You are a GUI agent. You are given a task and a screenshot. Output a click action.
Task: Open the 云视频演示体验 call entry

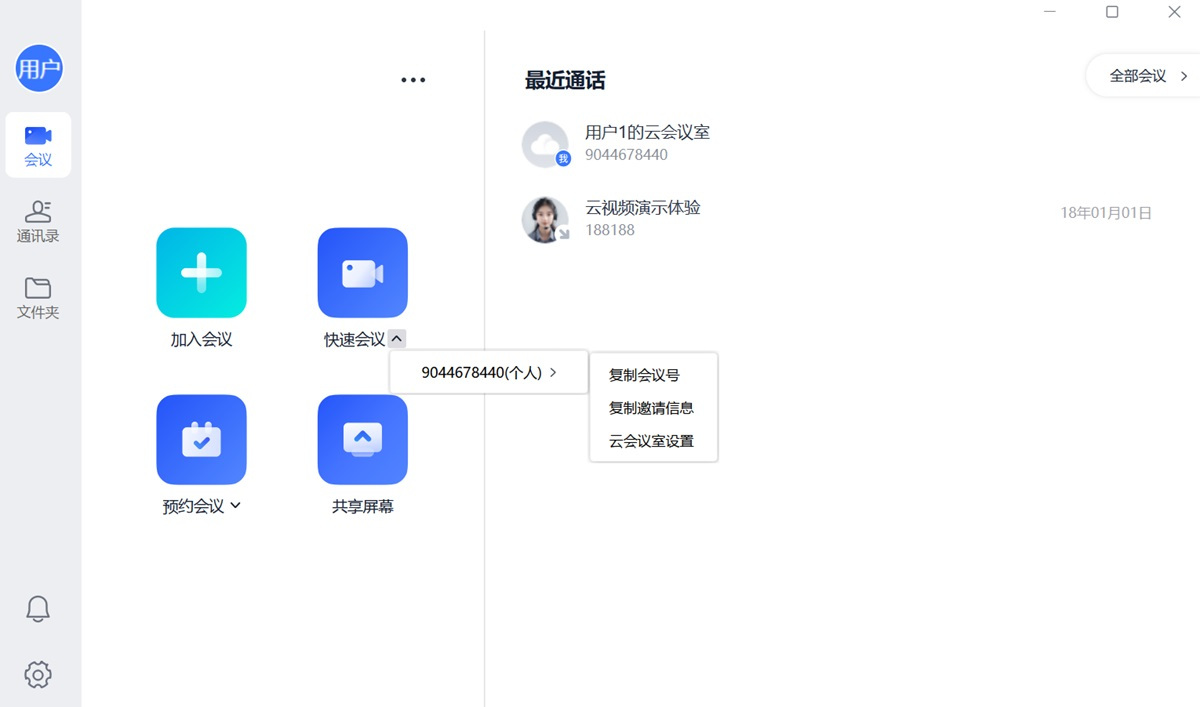[x=642, y=218]
